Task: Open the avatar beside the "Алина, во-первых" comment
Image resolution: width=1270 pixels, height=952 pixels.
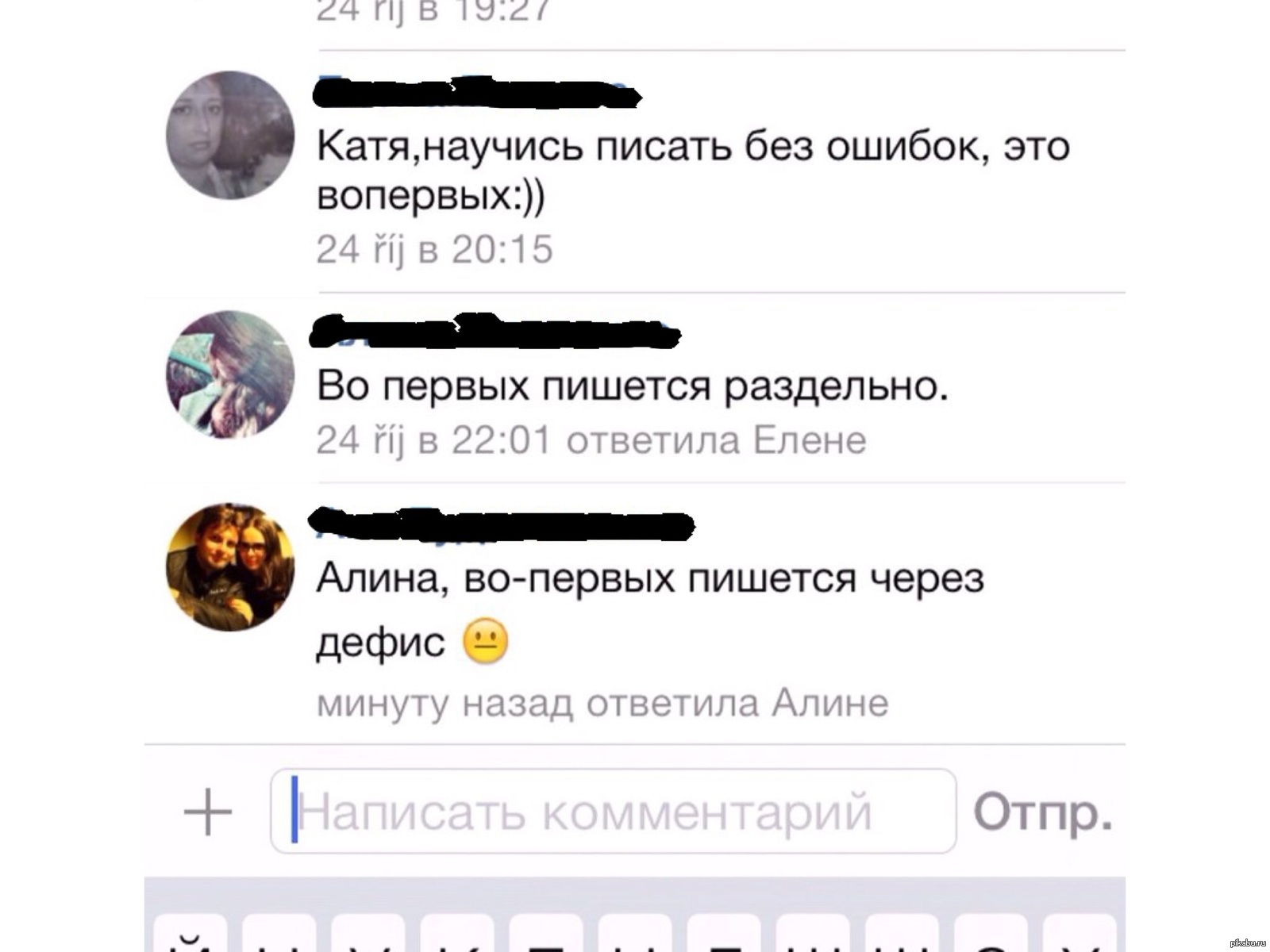Action: [230, 566]
